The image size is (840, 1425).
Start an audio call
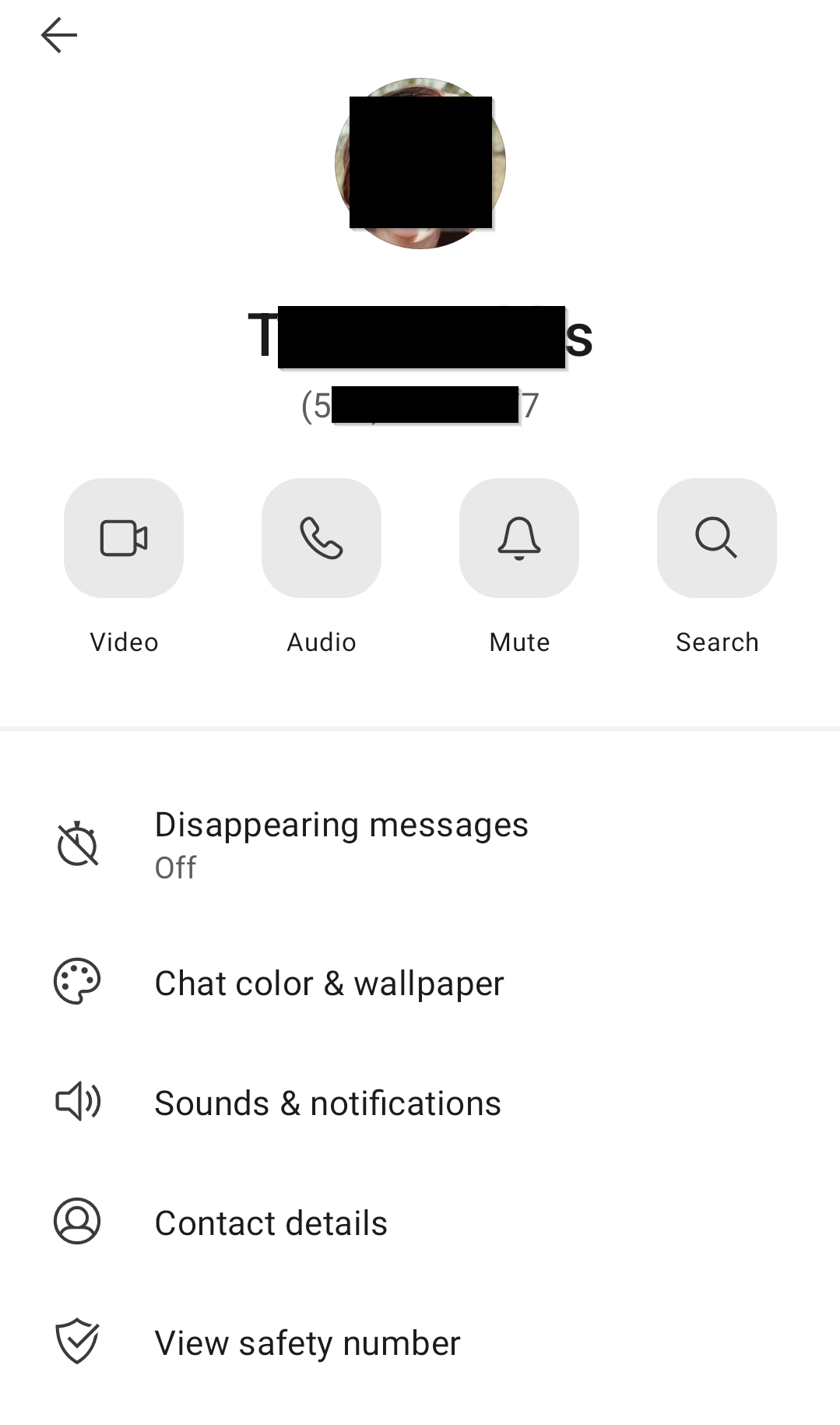tap(322, 538)
